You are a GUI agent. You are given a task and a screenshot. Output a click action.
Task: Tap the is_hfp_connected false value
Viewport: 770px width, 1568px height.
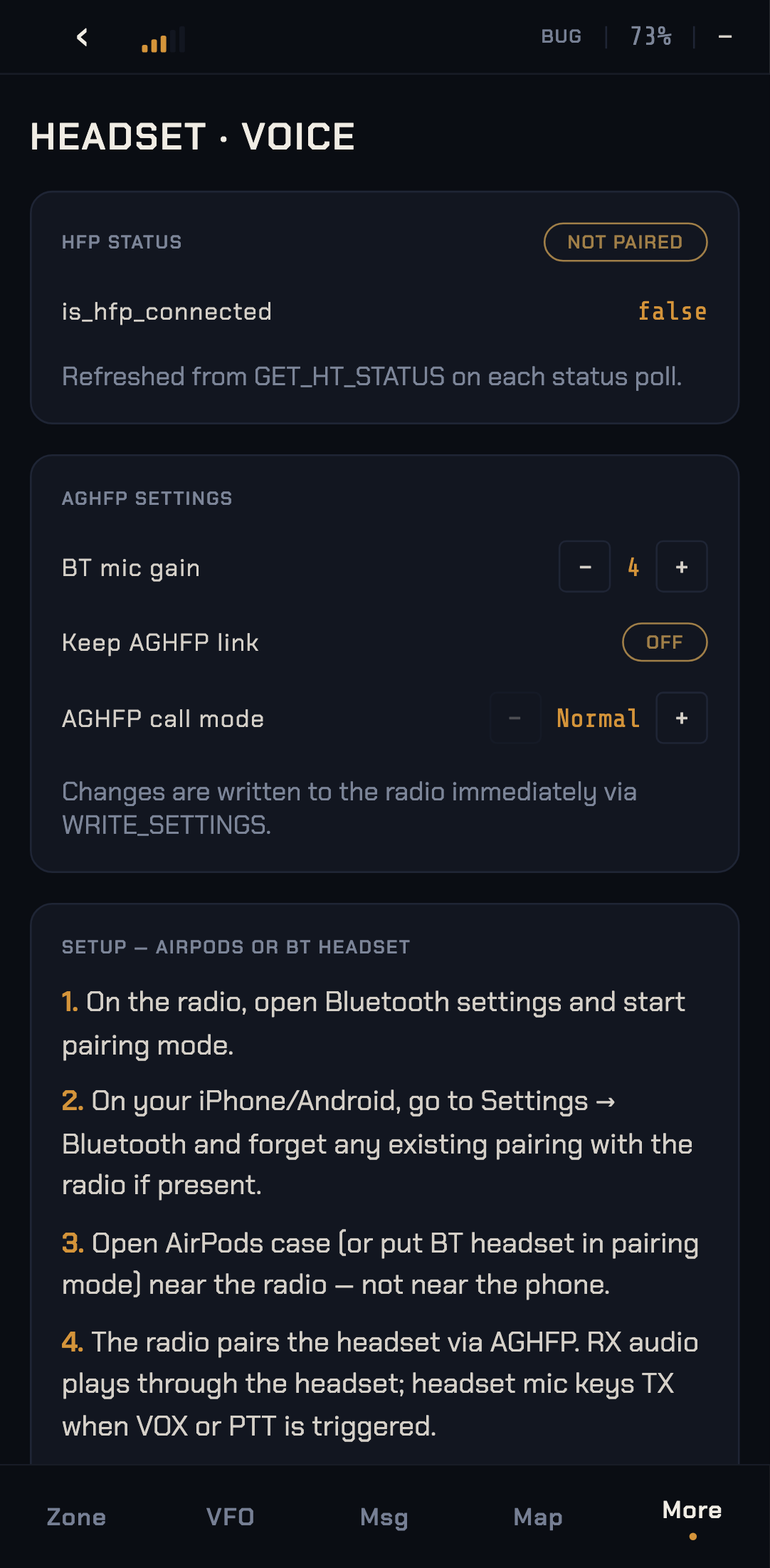coord(671,311)
